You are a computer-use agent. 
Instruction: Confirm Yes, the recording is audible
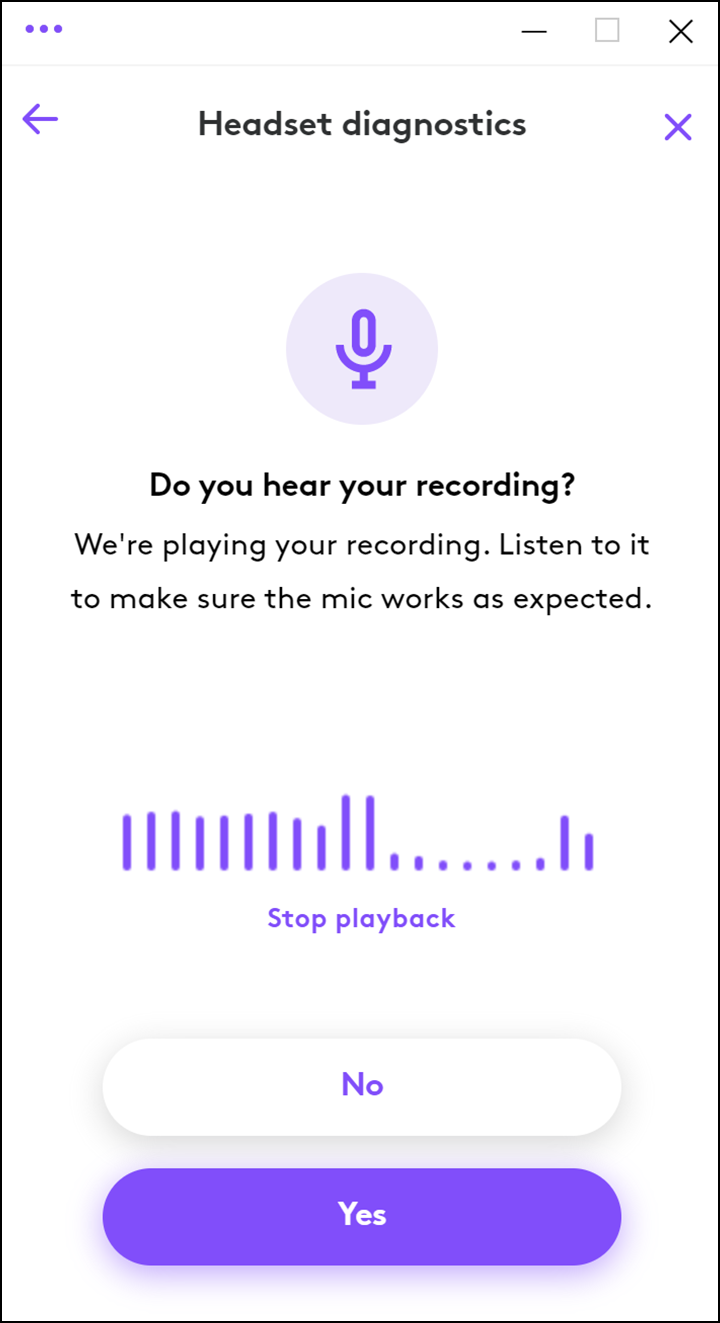[x=361, y=1216]
